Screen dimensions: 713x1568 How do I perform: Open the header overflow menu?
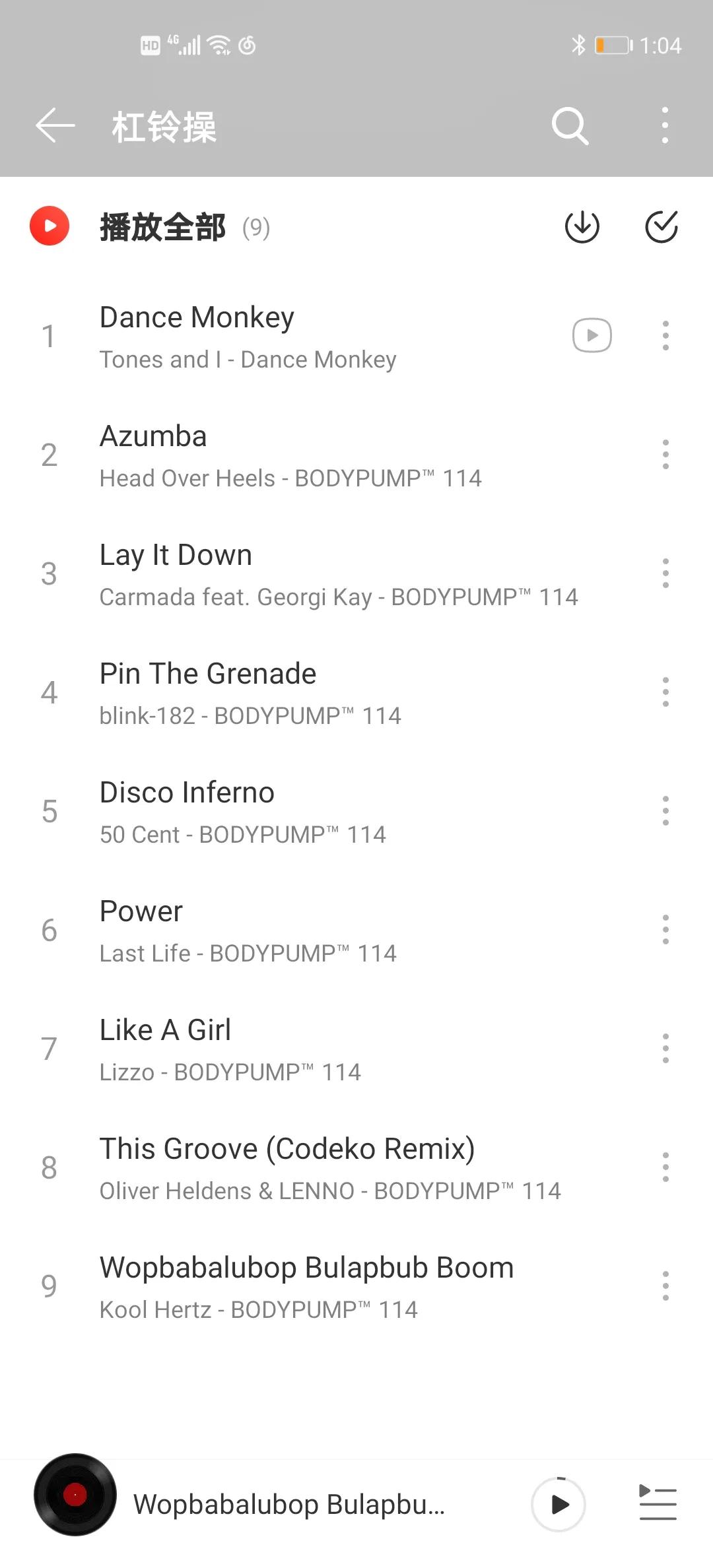[x=665, y=125]
